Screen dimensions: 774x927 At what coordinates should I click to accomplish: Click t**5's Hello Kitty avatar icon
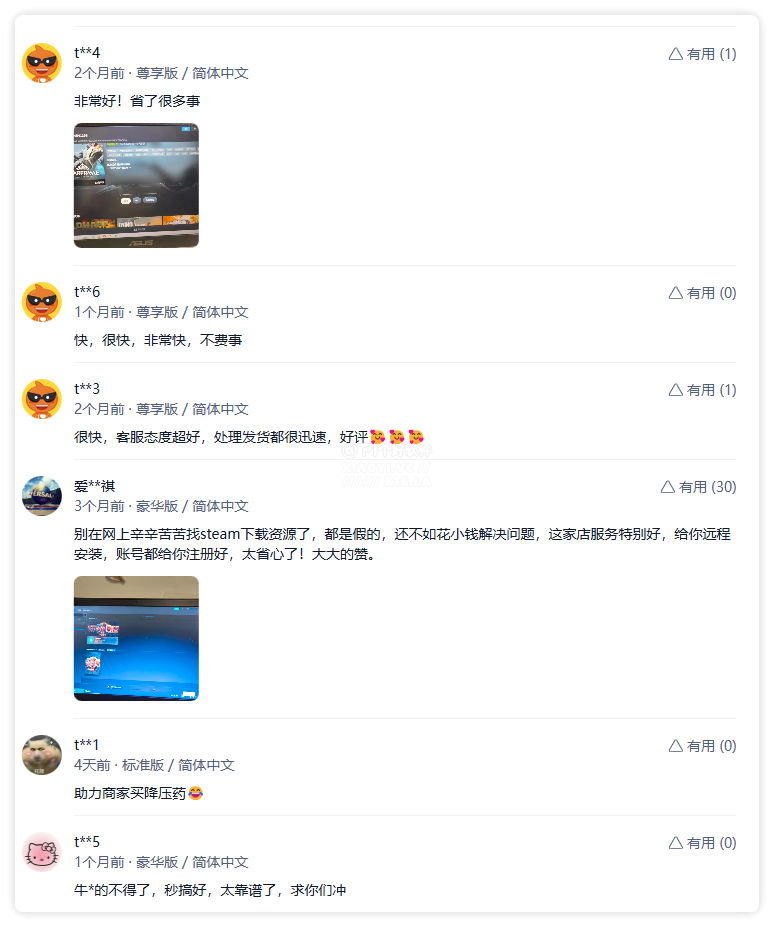pyautogui.click(x=42, y=852)
